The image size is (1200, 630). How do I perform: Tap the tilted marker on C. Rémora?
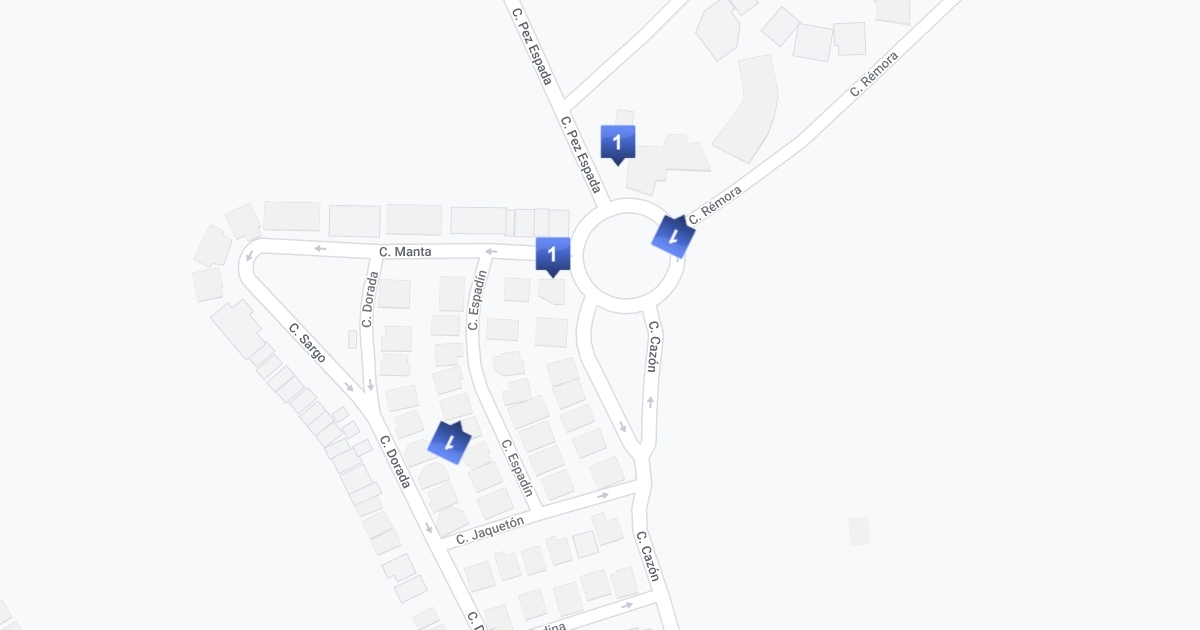tap(673, 236)
